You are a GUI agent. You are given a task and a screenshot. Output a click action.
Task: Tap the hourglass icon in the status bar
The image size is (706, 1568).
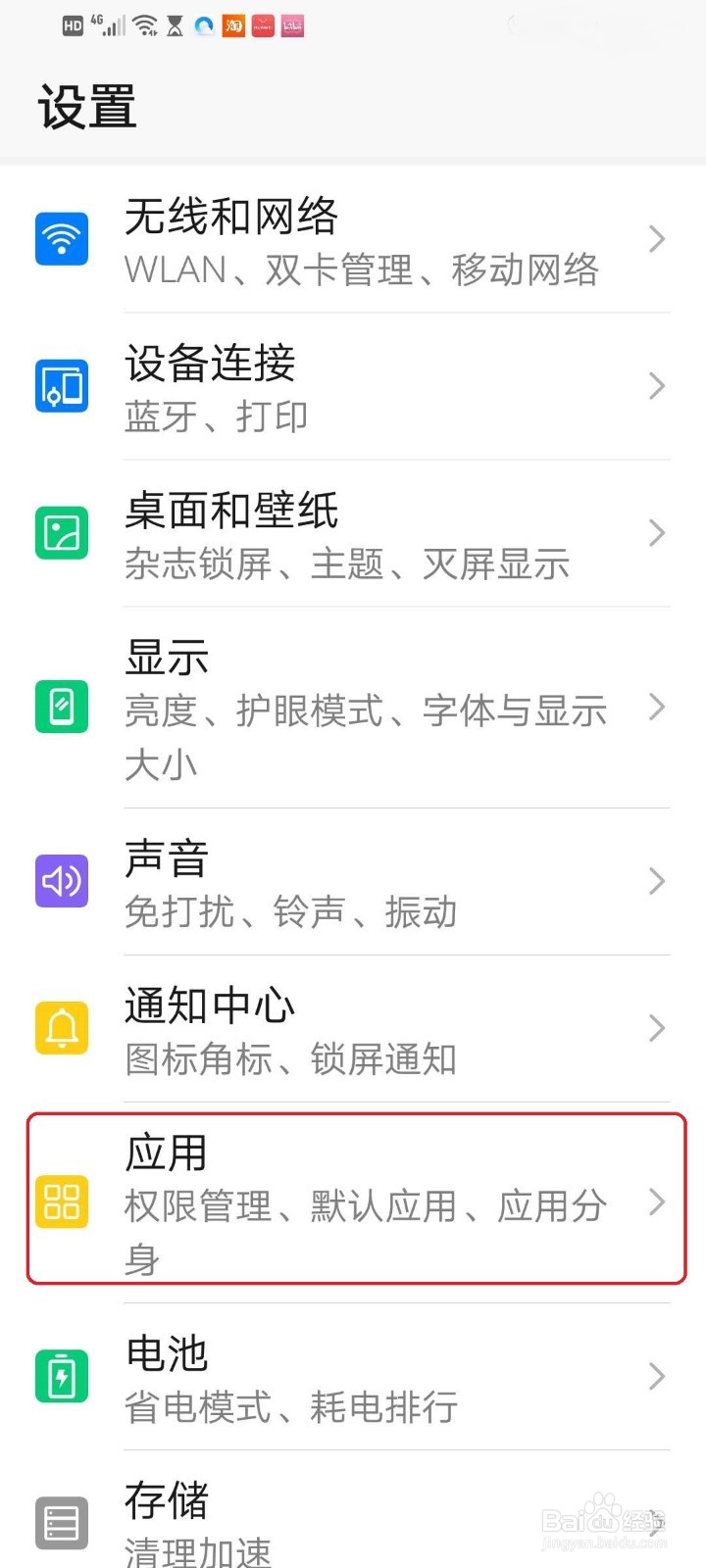click(x=175, y=26)
